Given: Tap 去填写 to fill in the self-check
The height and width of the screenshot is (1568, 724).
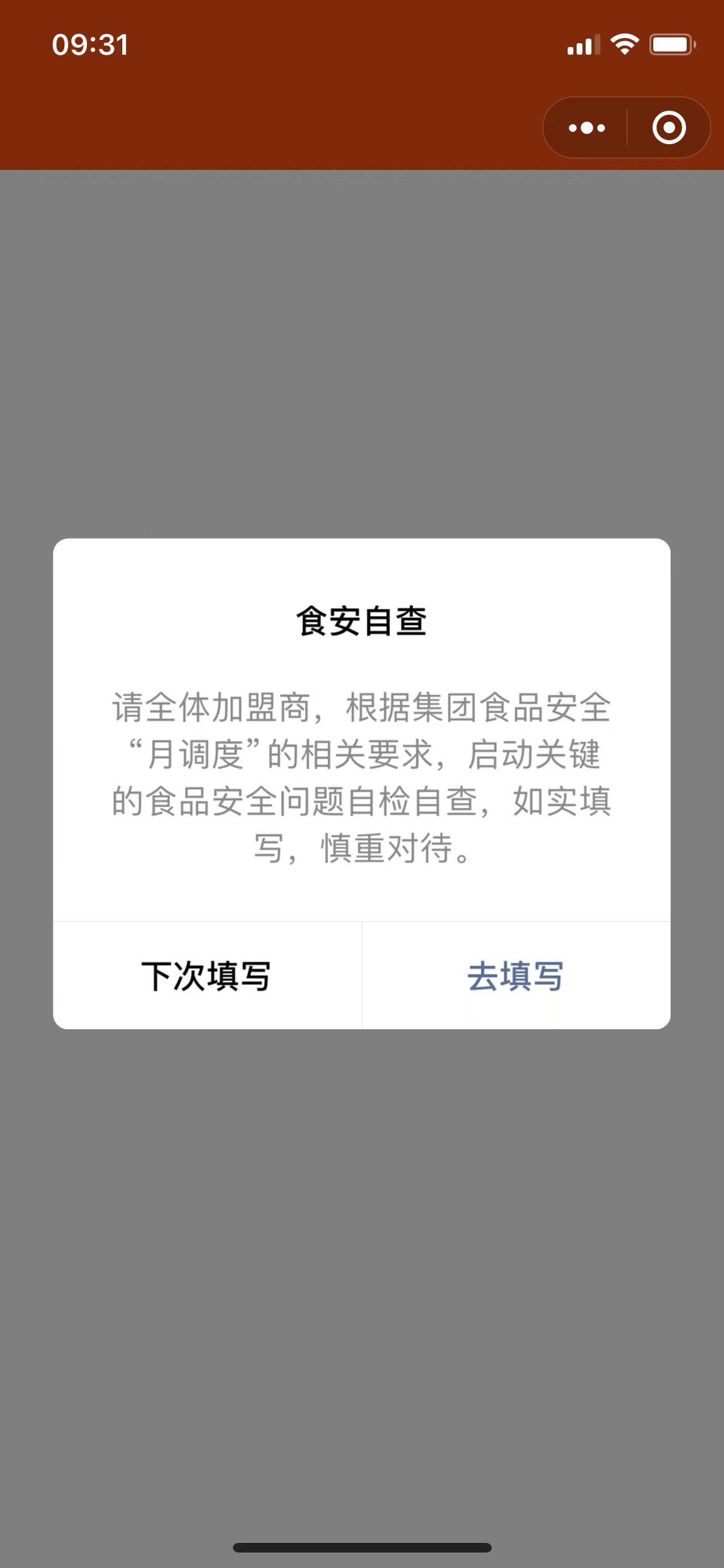Looking at the screenshot, I should pyautogui.click(x=515, y=976).
